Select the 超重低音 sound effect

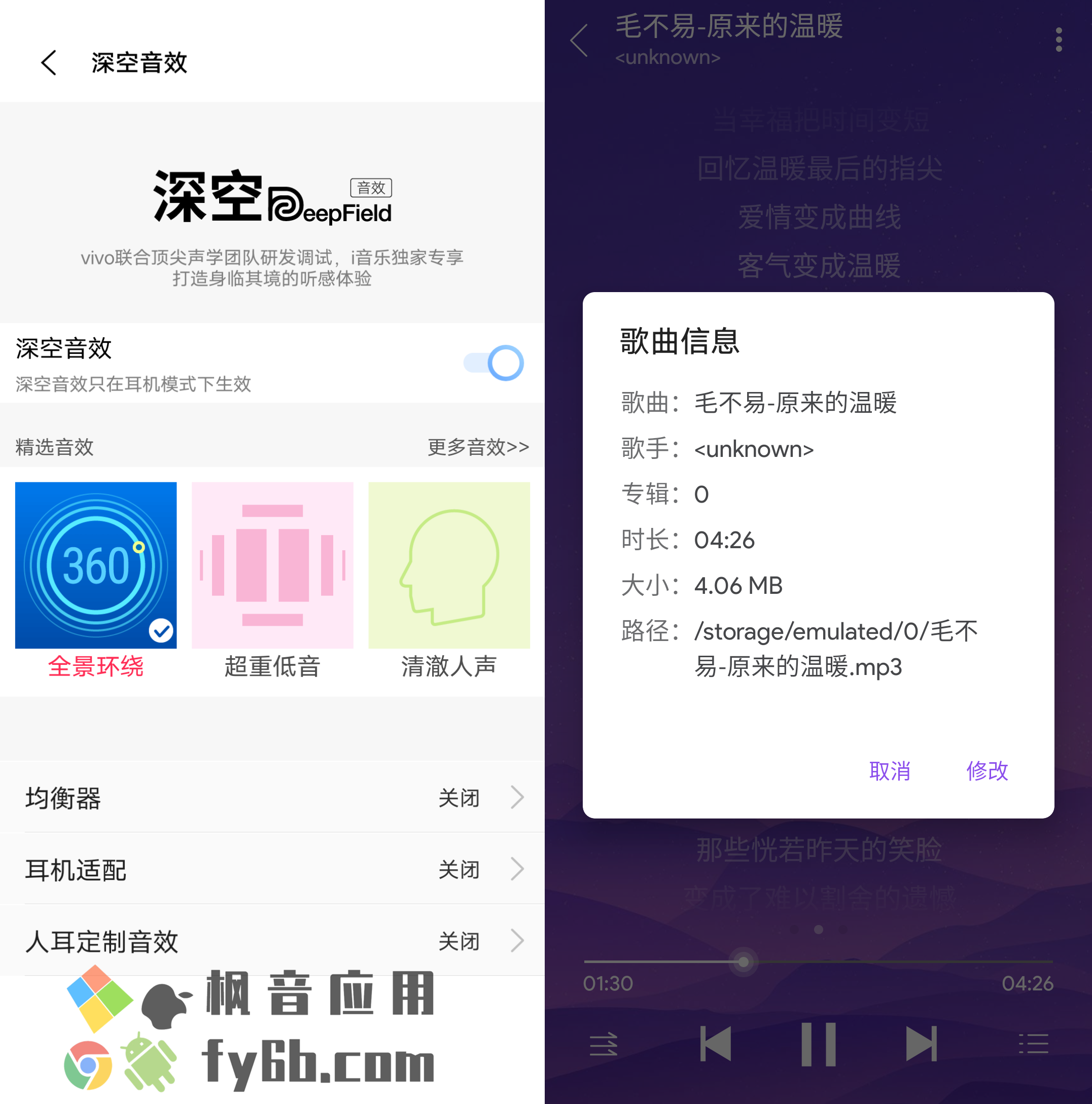272,565
